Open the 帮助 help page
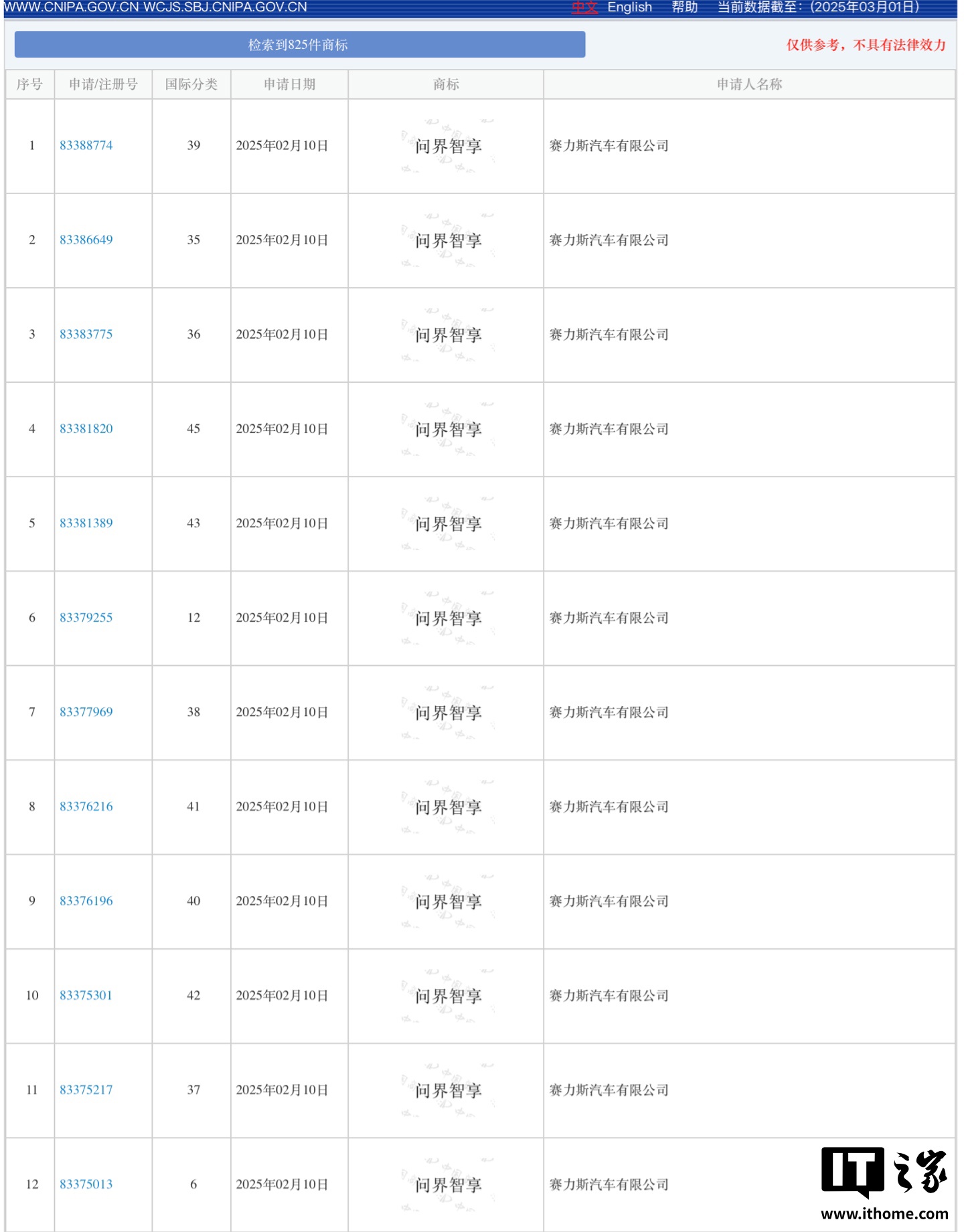The height and width of the screenshot is (1232, 964). point(684,7)
